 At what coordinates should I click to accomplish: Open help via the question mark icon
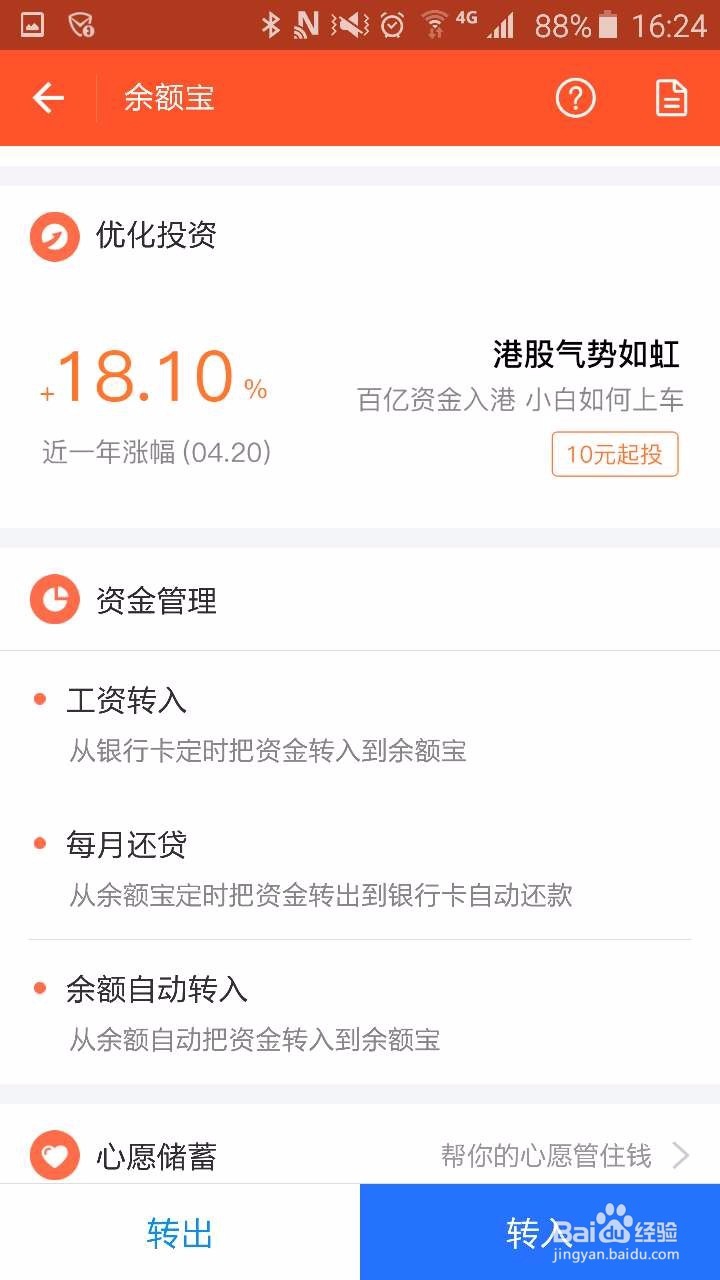575,98
